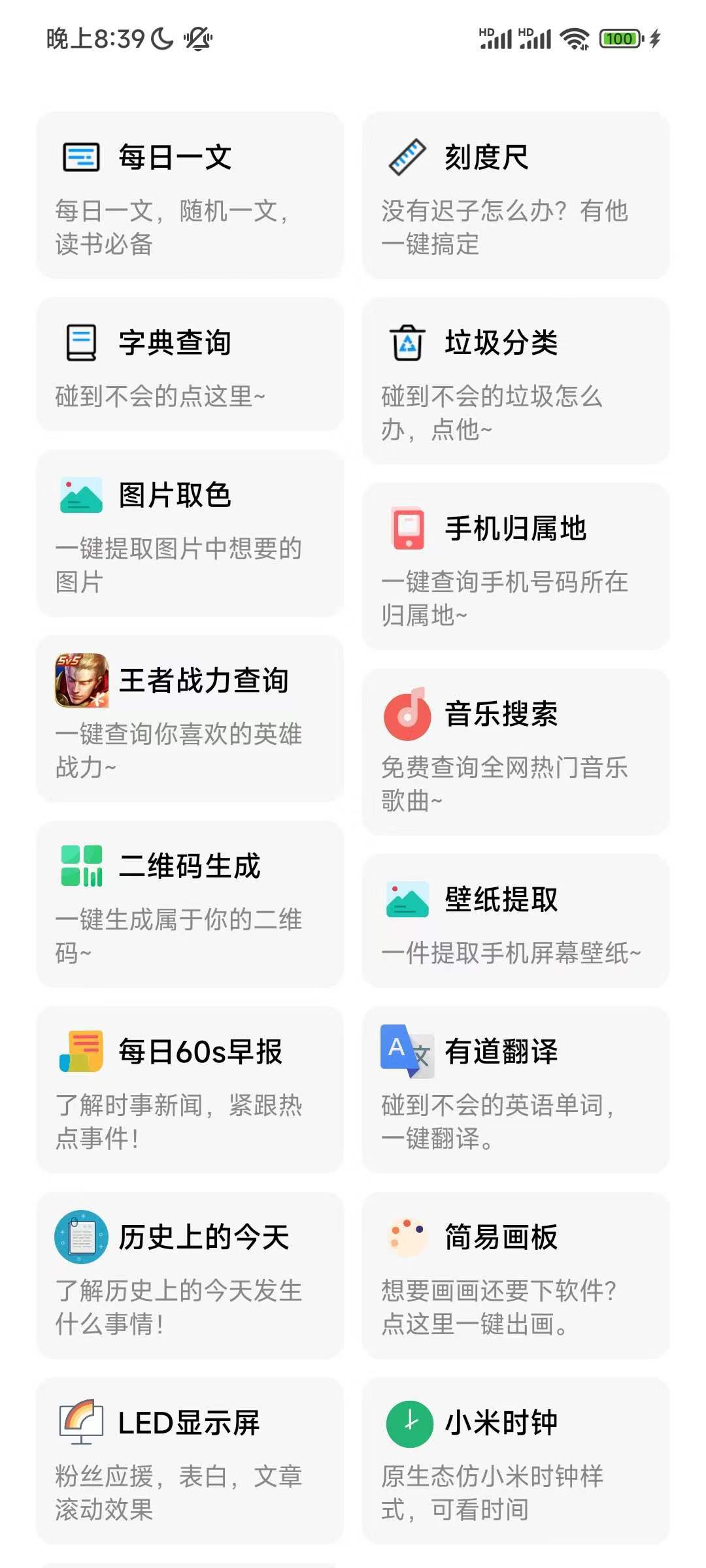Viewport: 706px width, 1568px height.
Task: Open the 图片取色 image color picker icon
Action: click(80, 495)
